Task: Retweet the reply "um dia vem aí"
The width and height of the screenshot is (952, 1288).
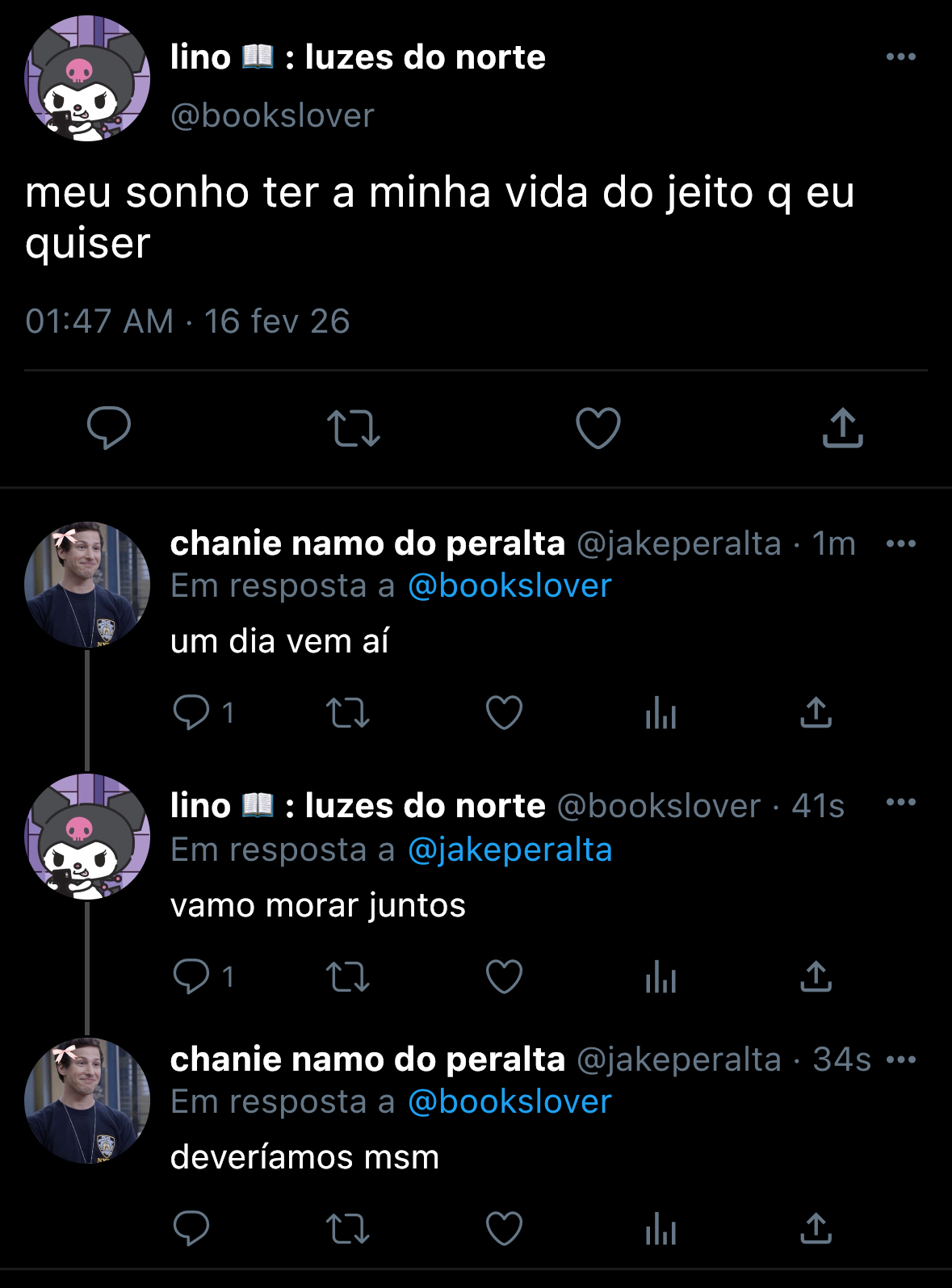Action: point(348,713)
